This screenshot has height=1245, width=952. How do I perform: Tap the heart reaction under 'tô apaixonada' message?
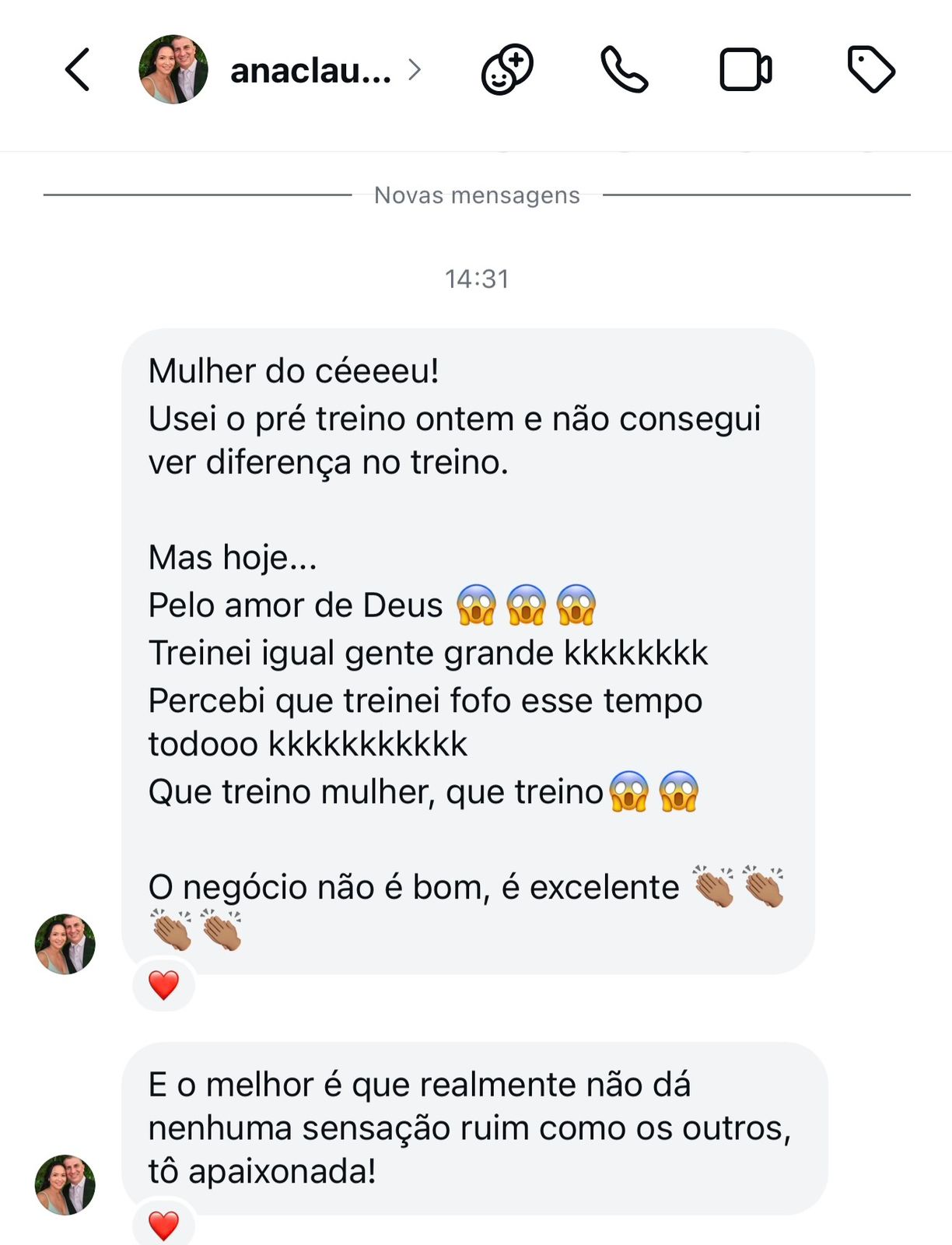163,1226
